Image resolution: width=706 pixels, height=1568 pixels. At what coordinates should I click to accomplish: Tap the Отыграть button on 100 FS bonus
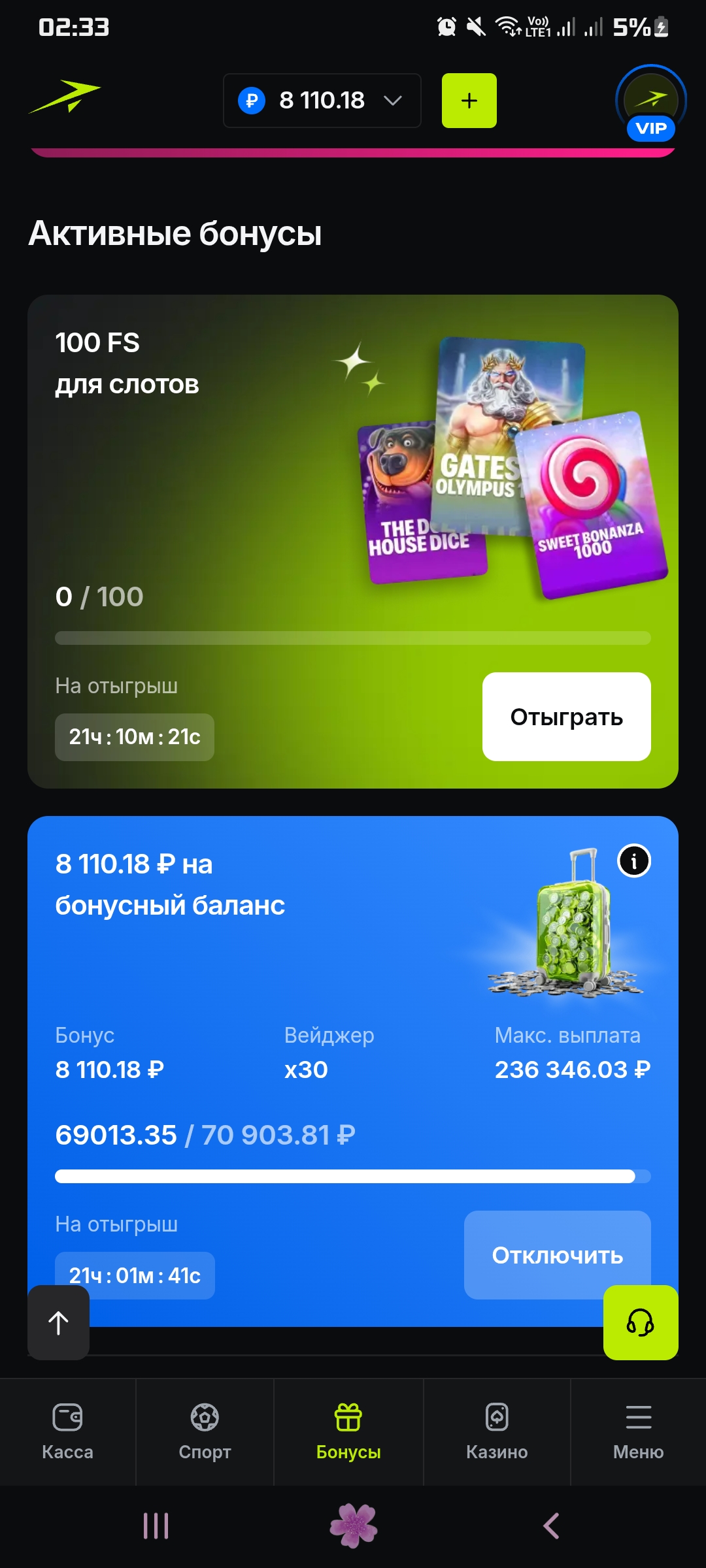pyautogui.click(x=567, y=717)
